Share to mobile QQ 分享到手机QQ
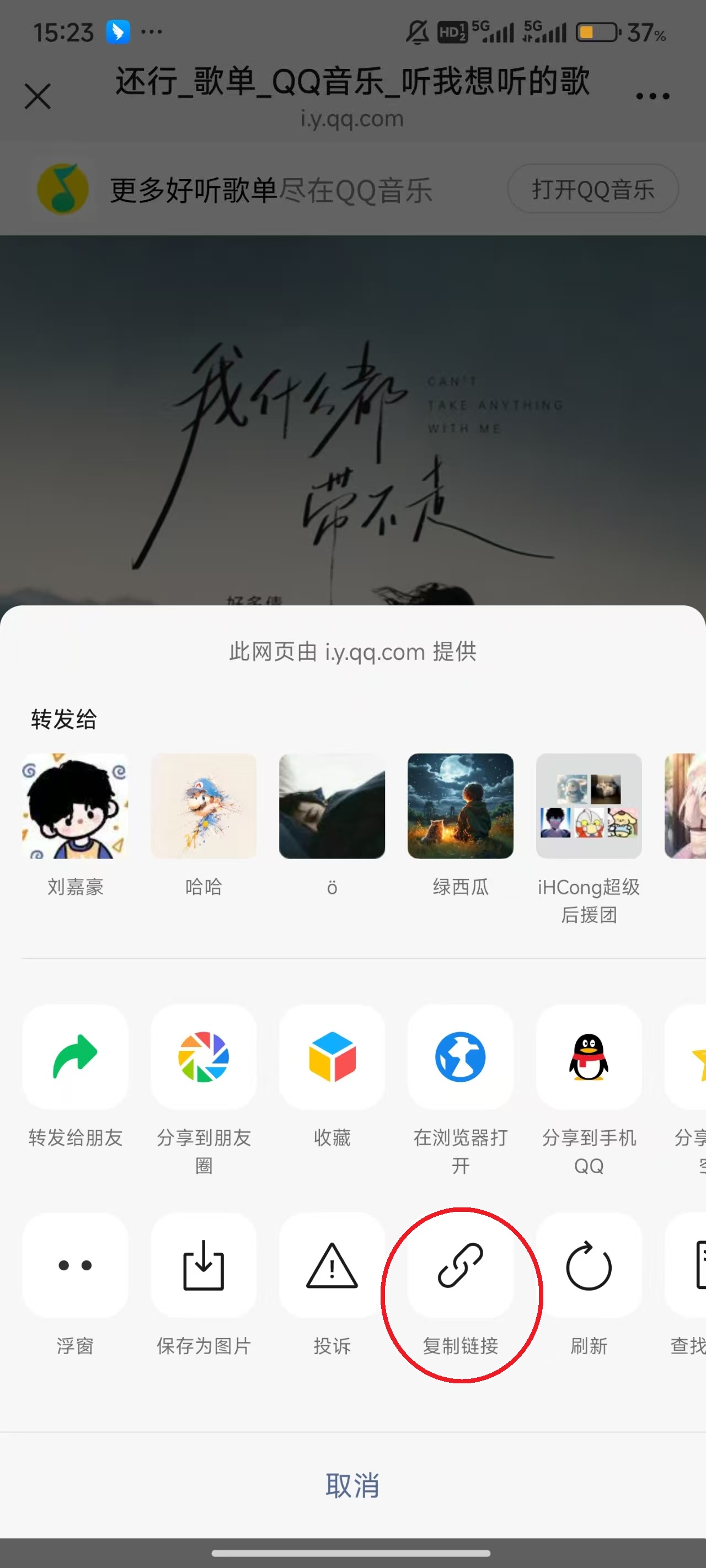 click(589, 1057)
